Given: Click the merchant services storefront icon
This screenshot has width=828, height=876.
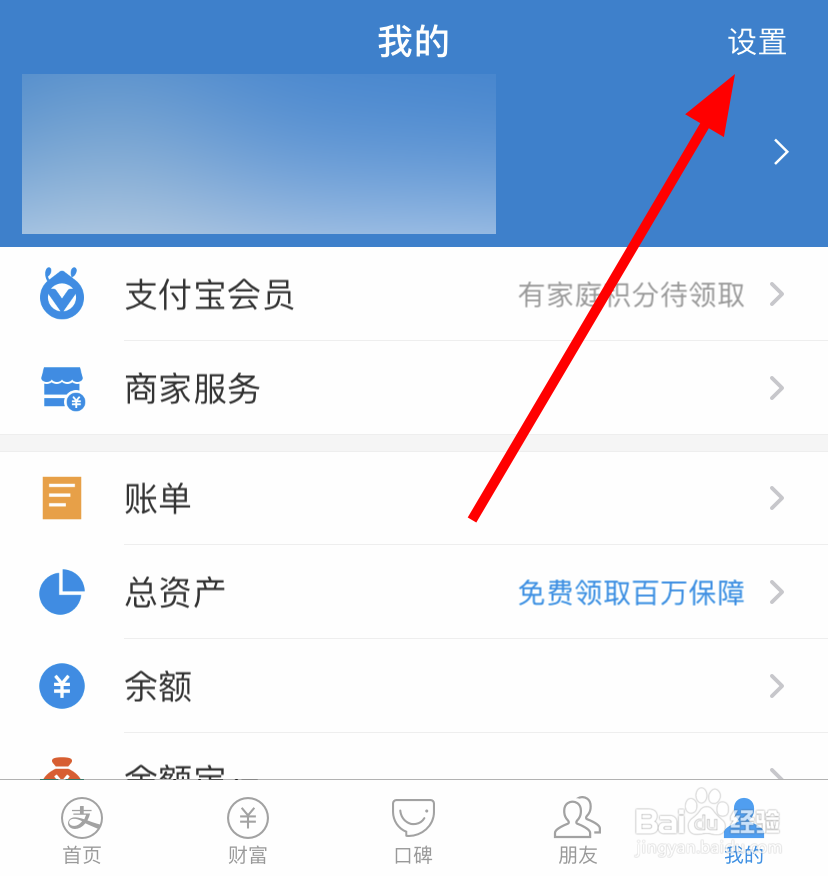Looking at the screenshot, I should point(62,389).
